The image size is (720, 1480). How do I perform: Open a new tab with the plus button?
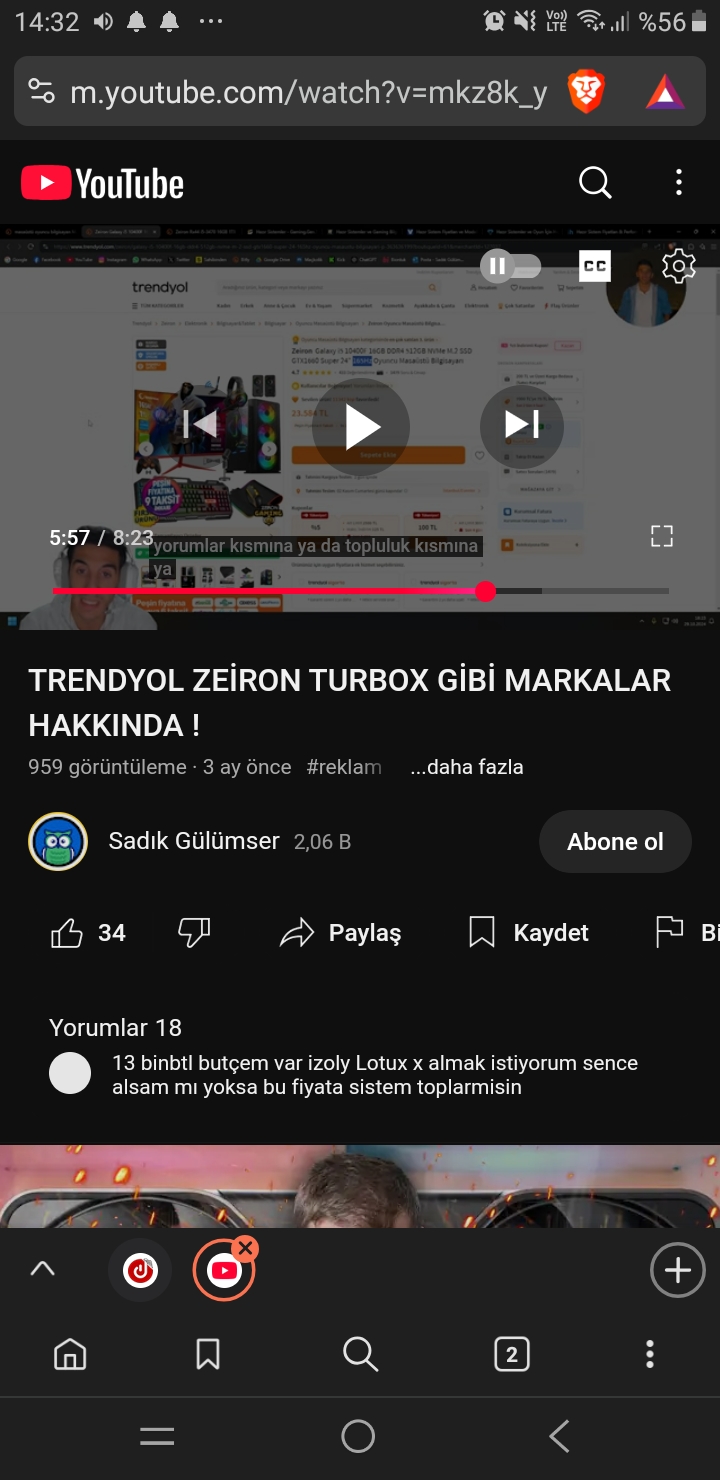(x=678, y=1271)
